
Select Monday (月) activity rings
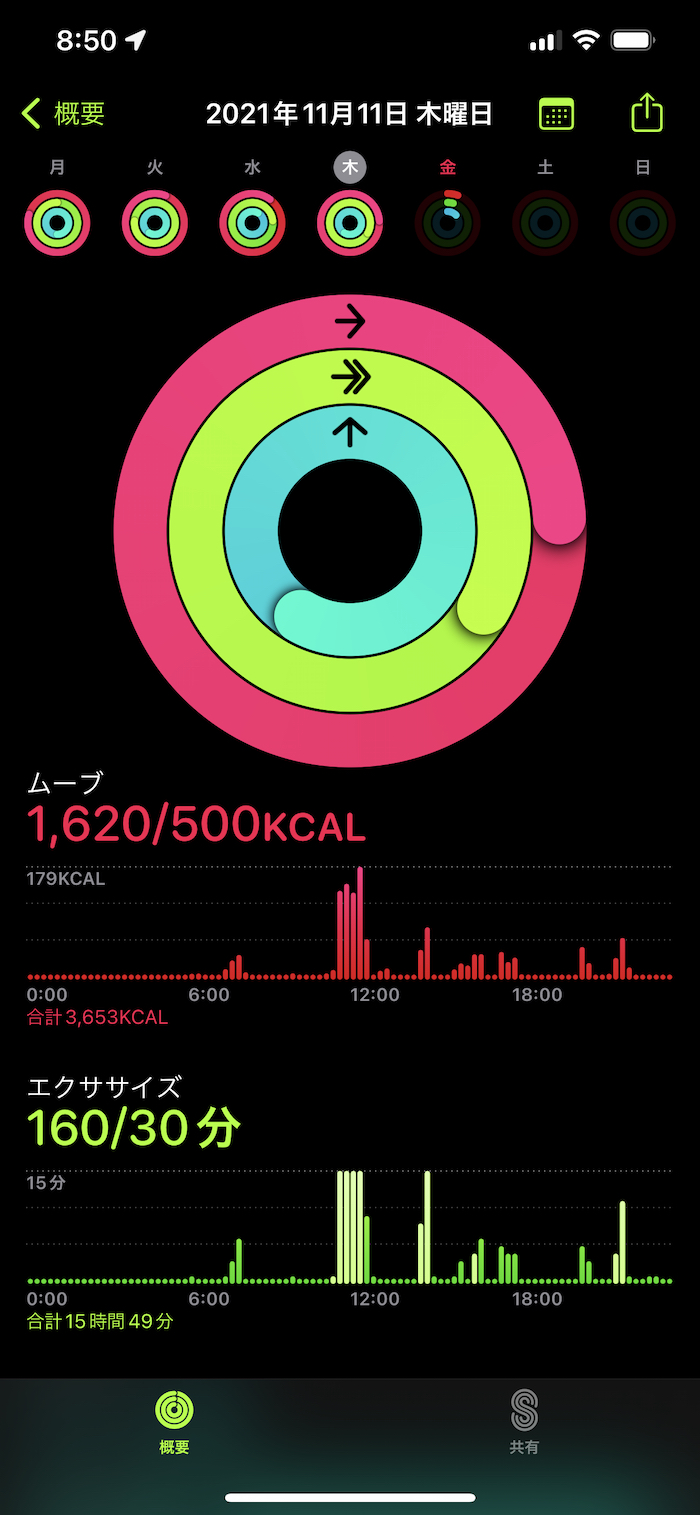click(57, 222)
